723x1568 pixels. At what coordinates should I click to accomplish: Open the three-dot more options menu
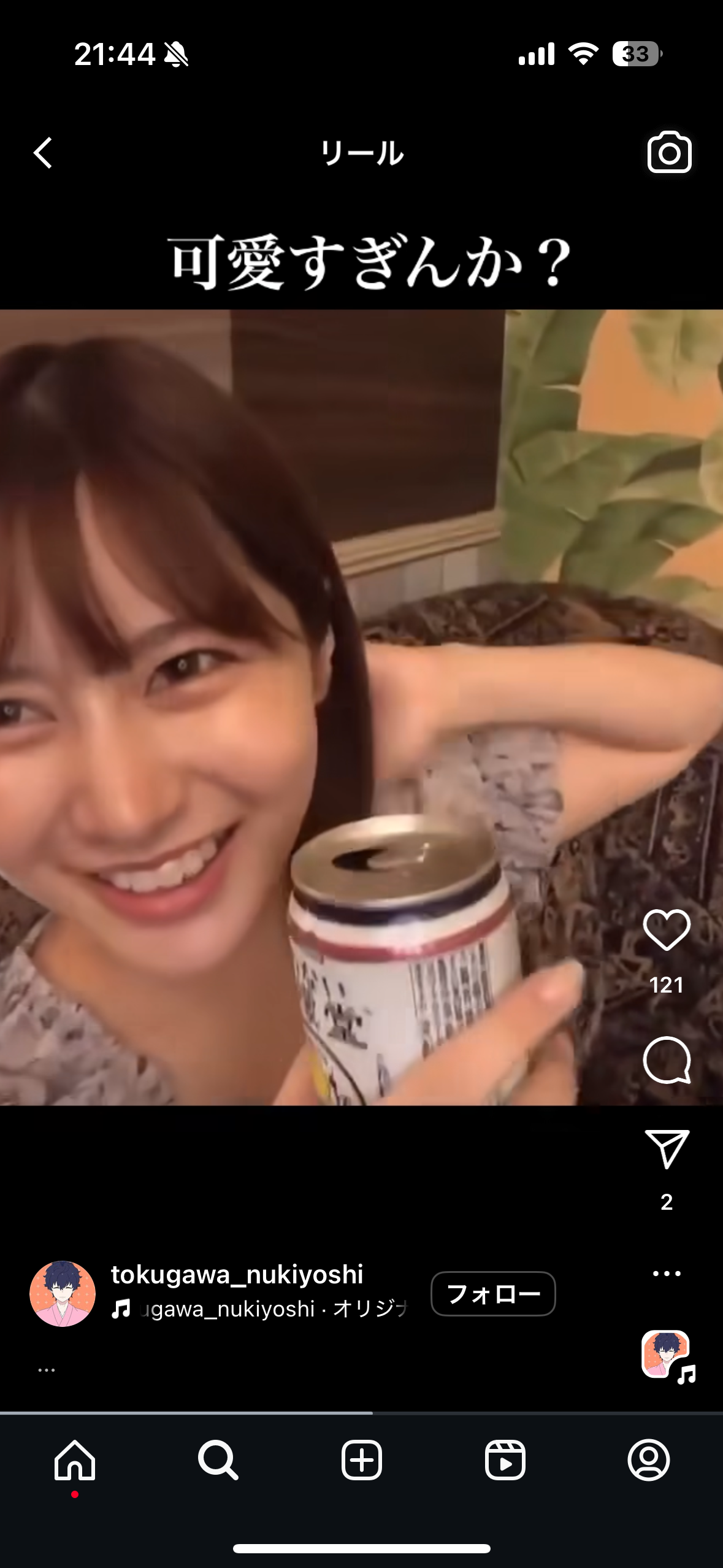pos(667,1274)
